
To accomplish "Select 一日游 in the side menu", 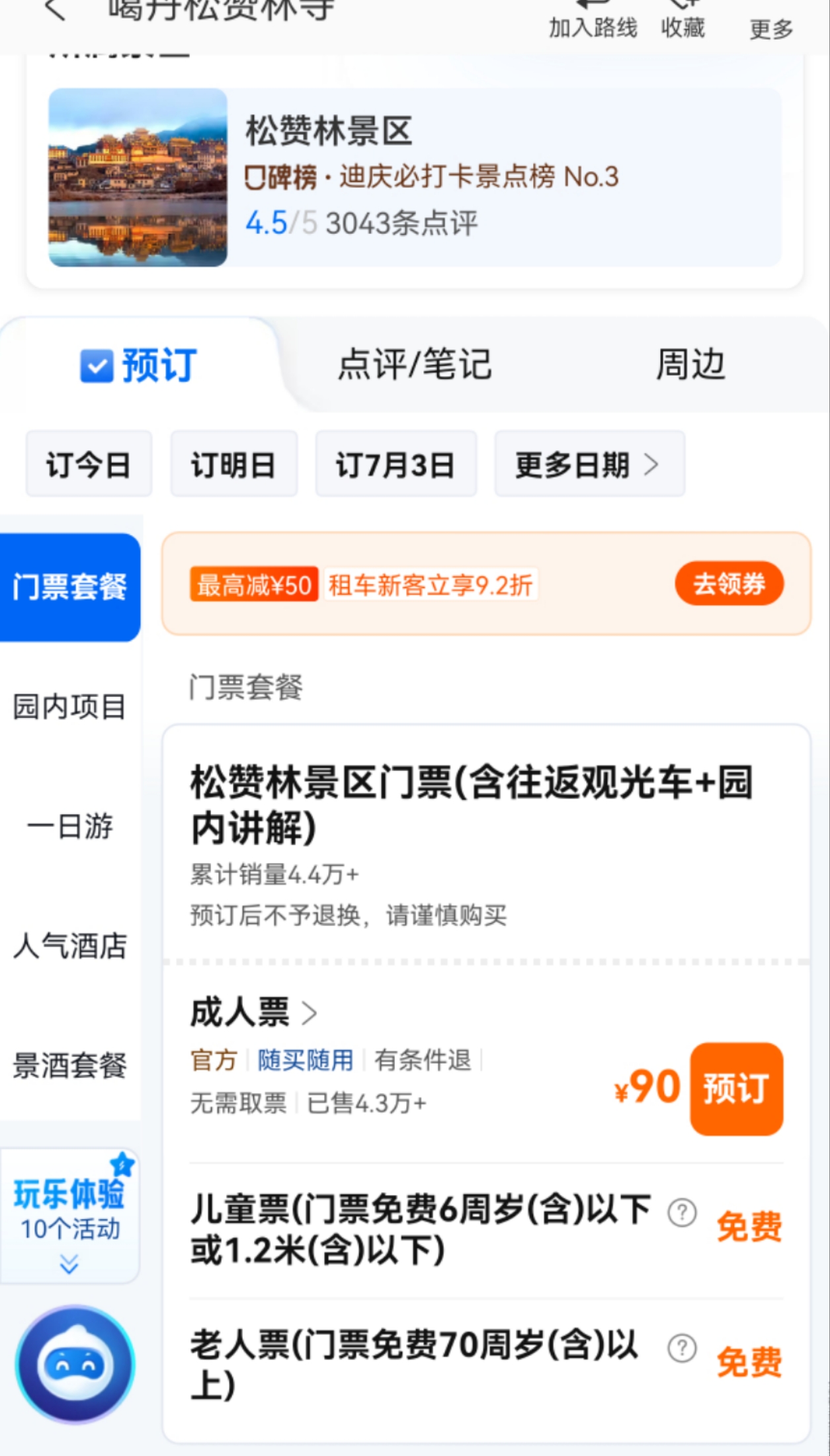I will (x=69, y=827).
